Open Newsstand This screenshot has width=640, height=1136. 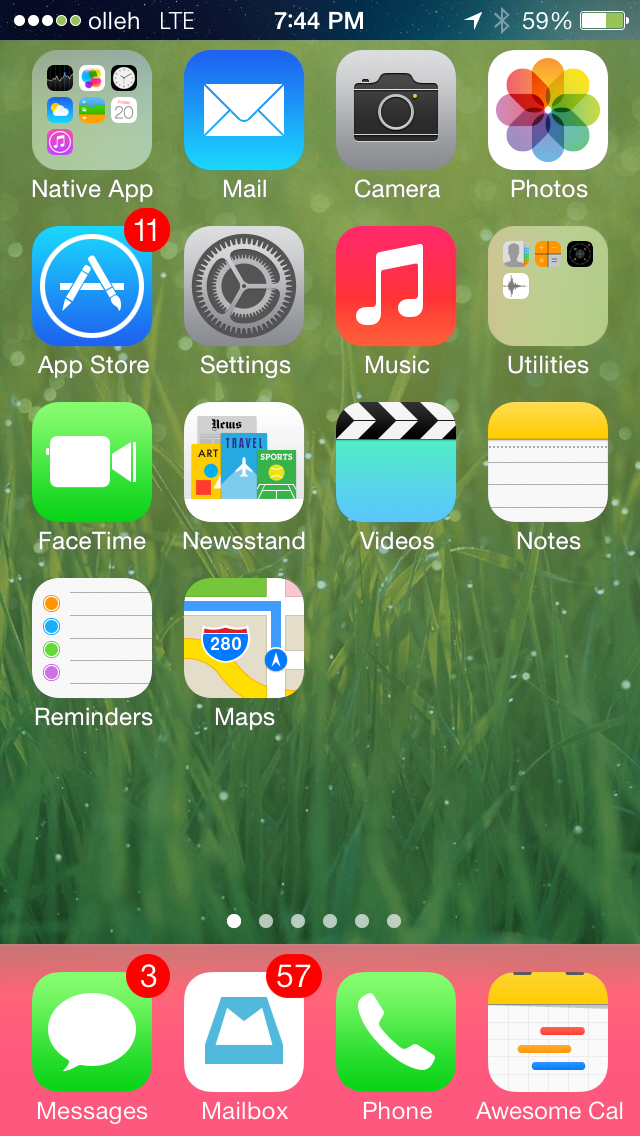[244, 462]
